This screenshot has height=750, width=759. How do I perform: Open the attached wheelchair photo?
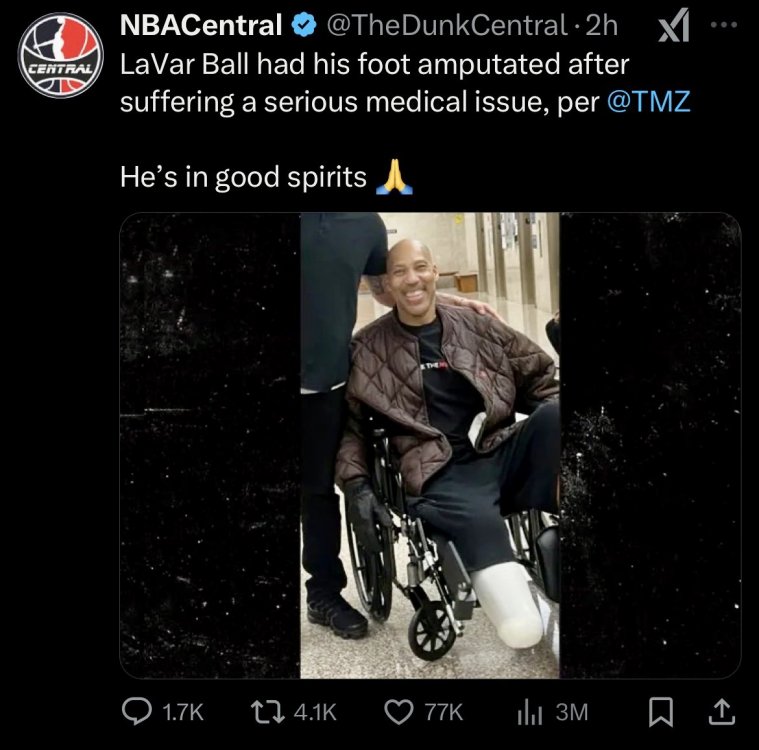(x=430, y=445)
